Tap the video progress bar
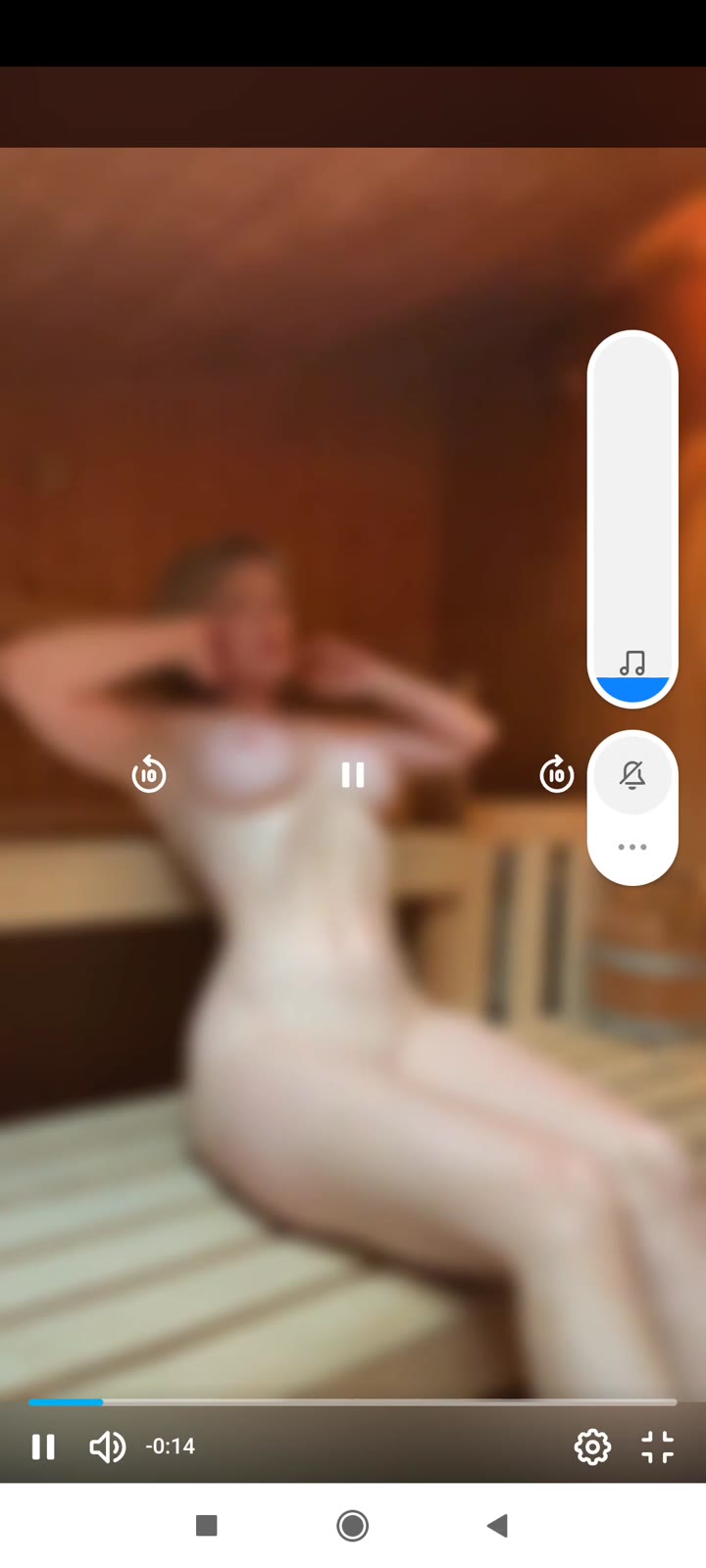This screenshot has height=1568, width=706. tap(353, 1402)
